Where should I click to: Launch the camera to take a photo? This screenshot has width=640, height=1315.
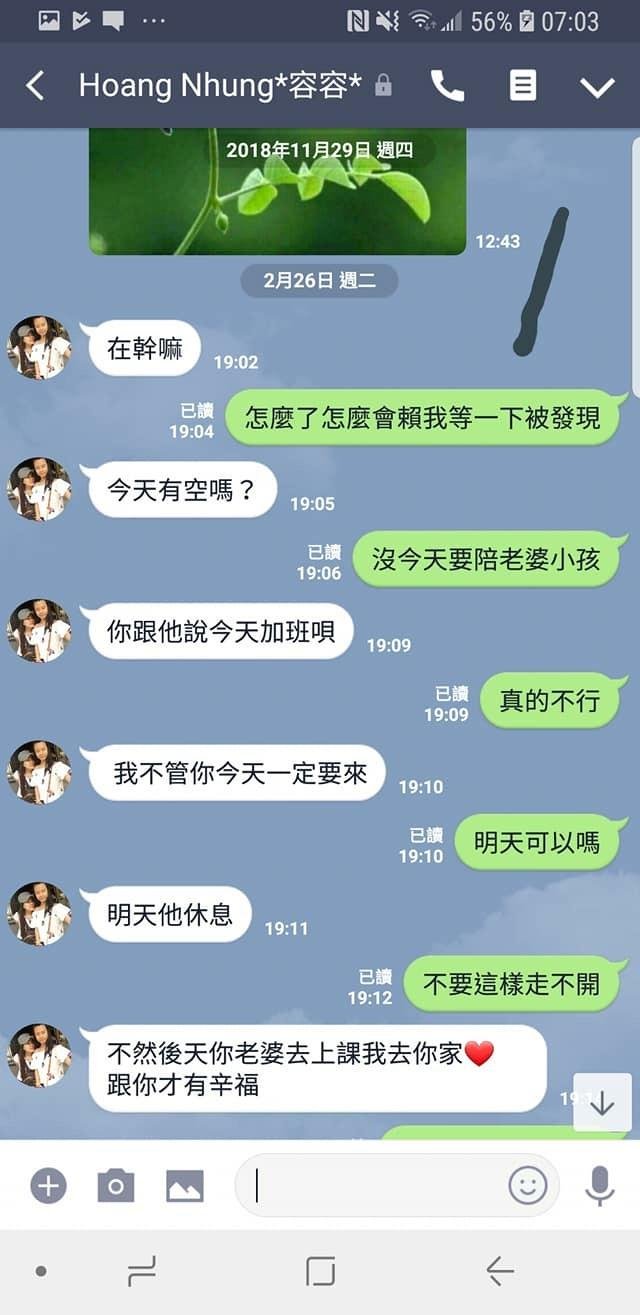coord(115,1186)
